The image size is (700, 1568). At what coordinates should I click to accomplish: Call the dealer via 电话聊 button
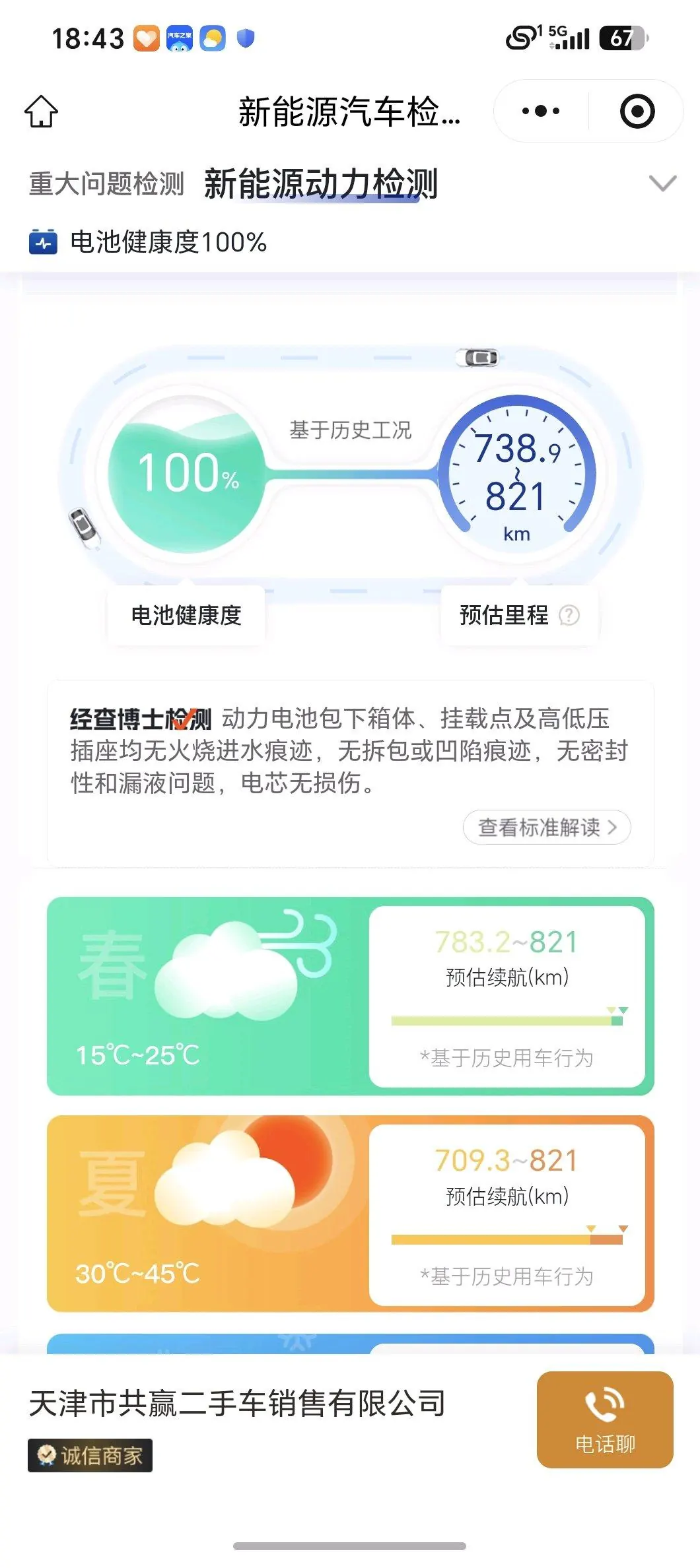(605, 1420)
